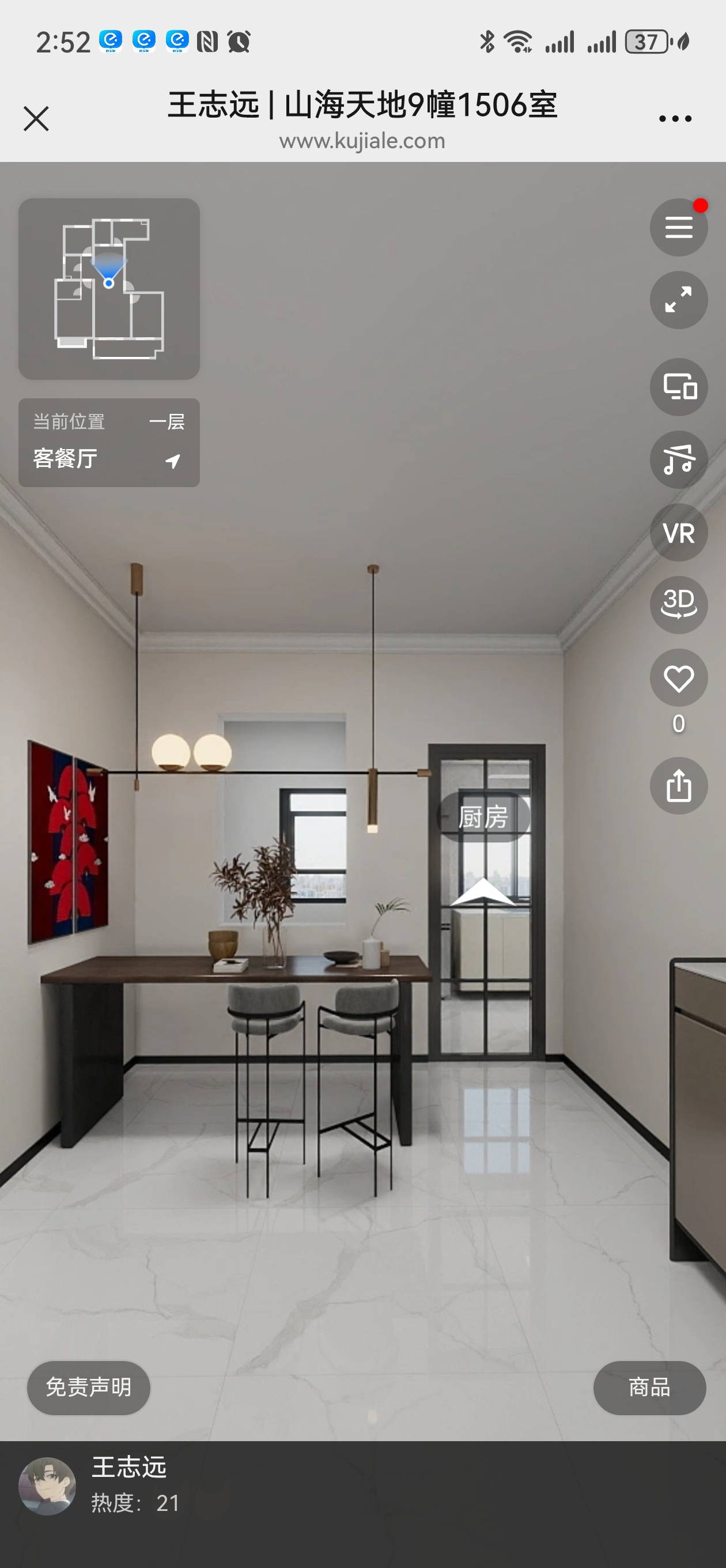
Task: Close the webpage with the X button
Action: (x=36, y=119)
